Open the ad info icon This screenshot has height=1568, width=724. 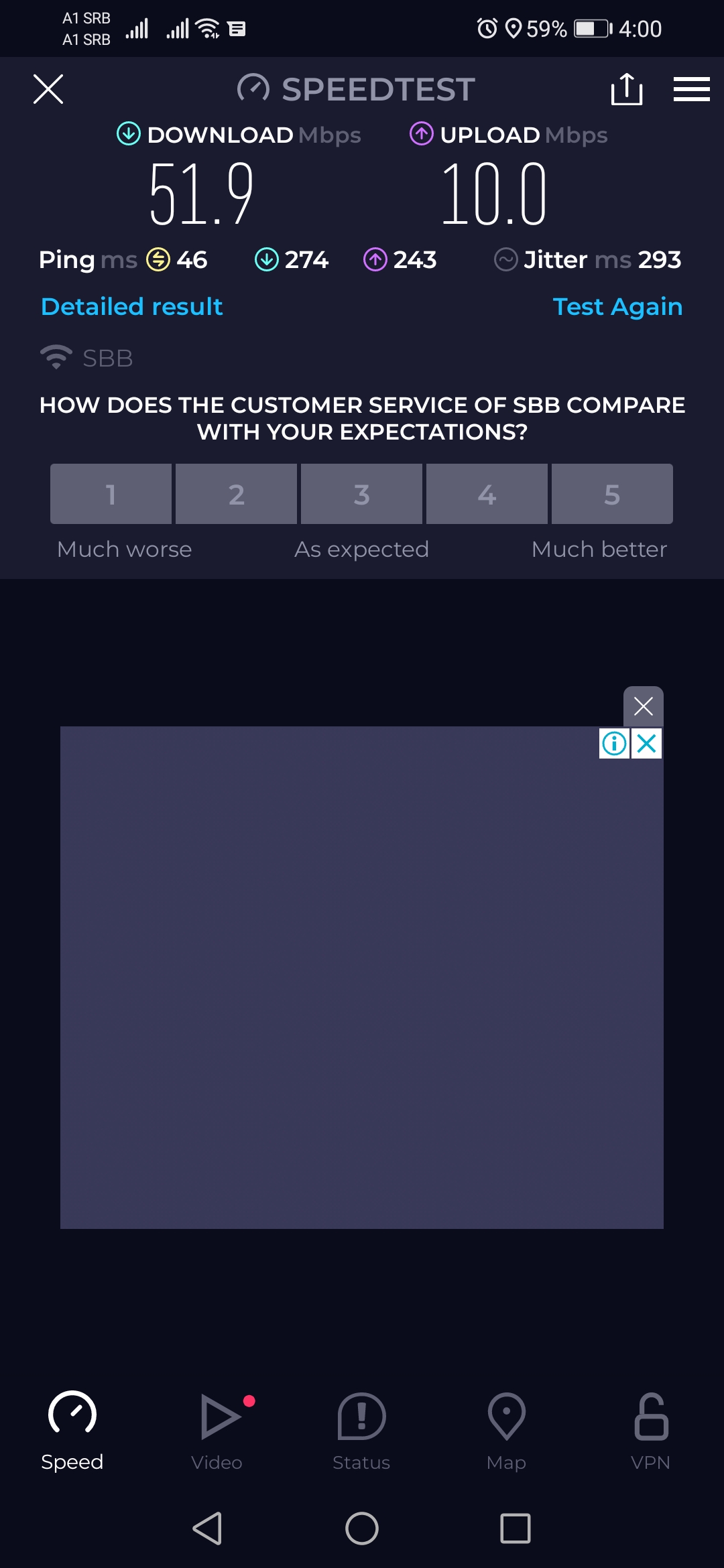click(x=614, y=744)
